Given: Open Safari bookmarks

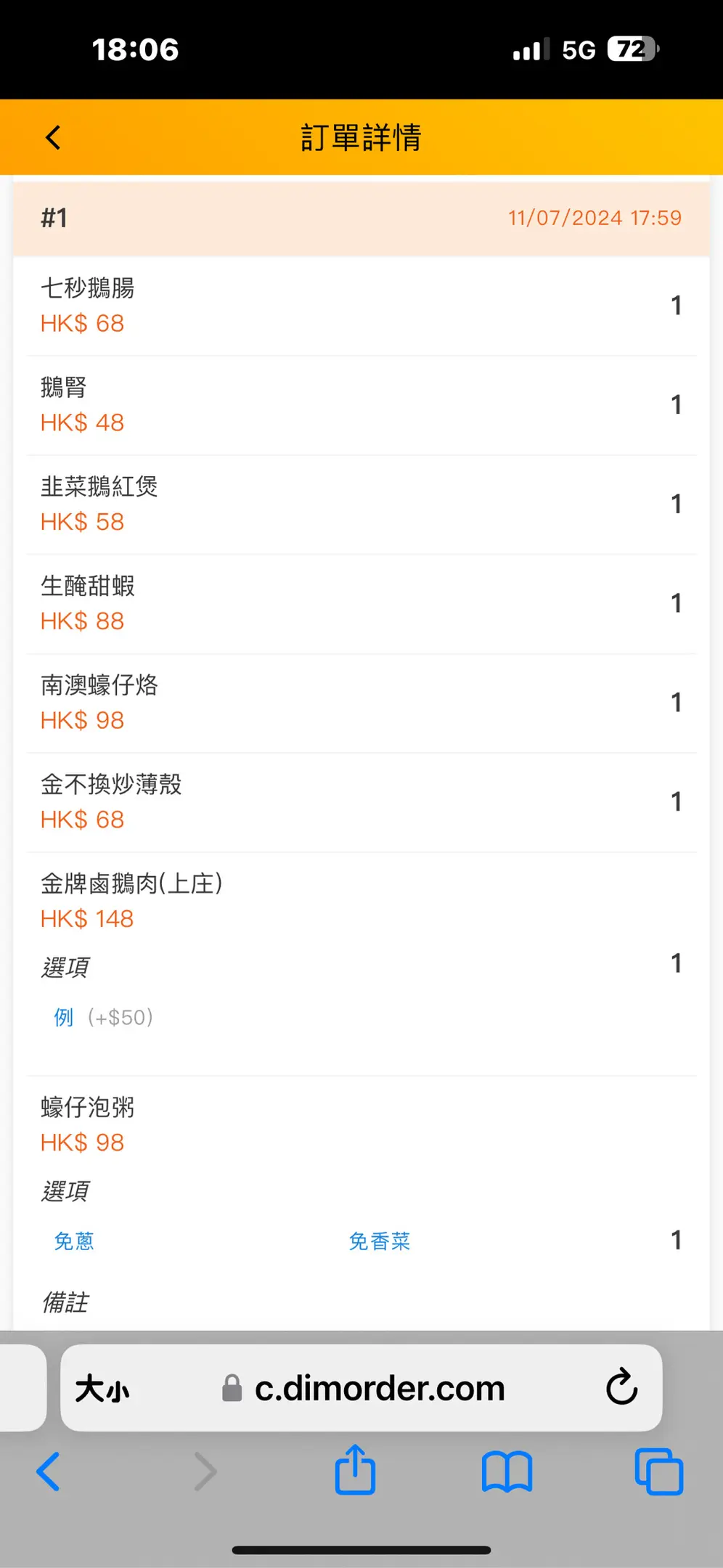Looking at the screenshot, I should (507, 1471).
